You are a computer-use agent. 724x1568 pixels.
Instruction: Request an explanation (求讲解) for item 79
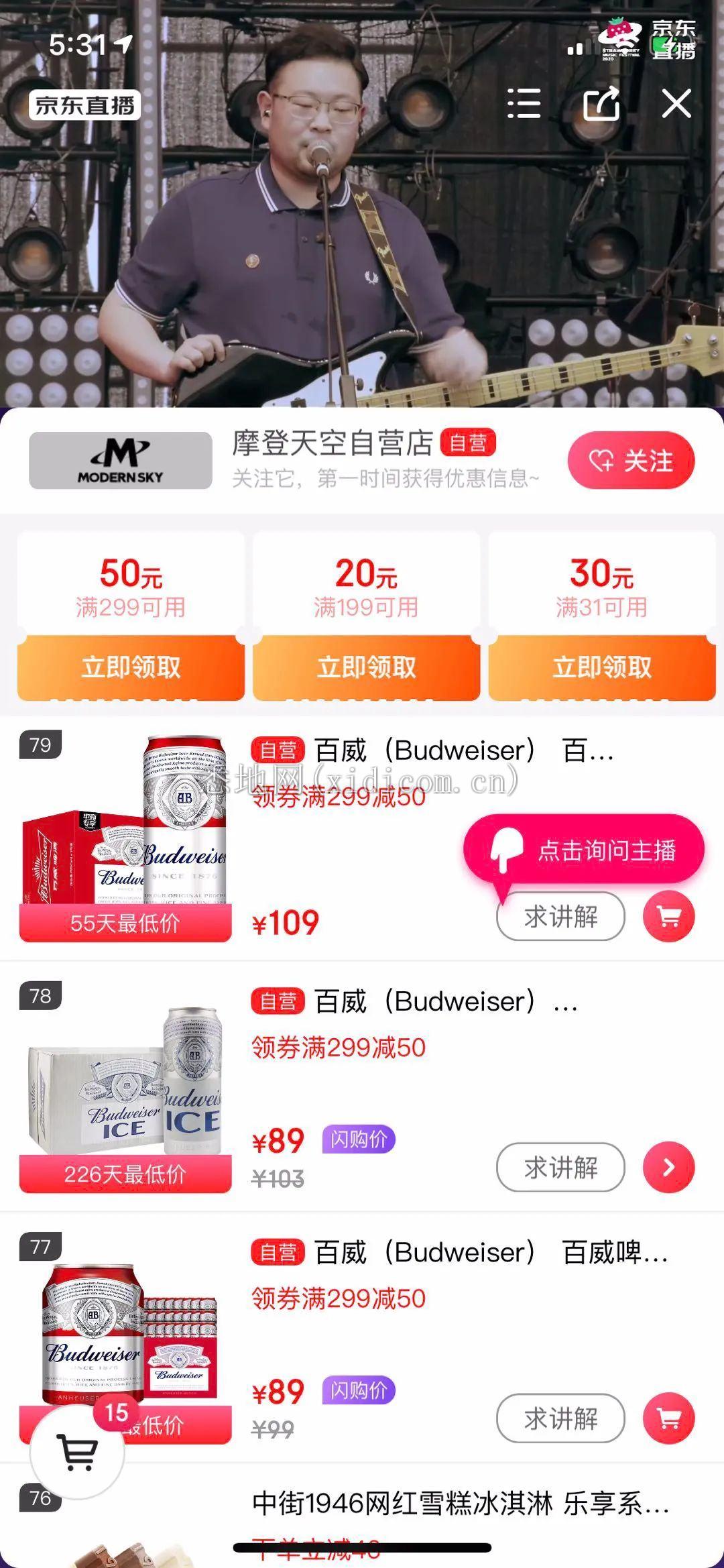click(560, 917)
